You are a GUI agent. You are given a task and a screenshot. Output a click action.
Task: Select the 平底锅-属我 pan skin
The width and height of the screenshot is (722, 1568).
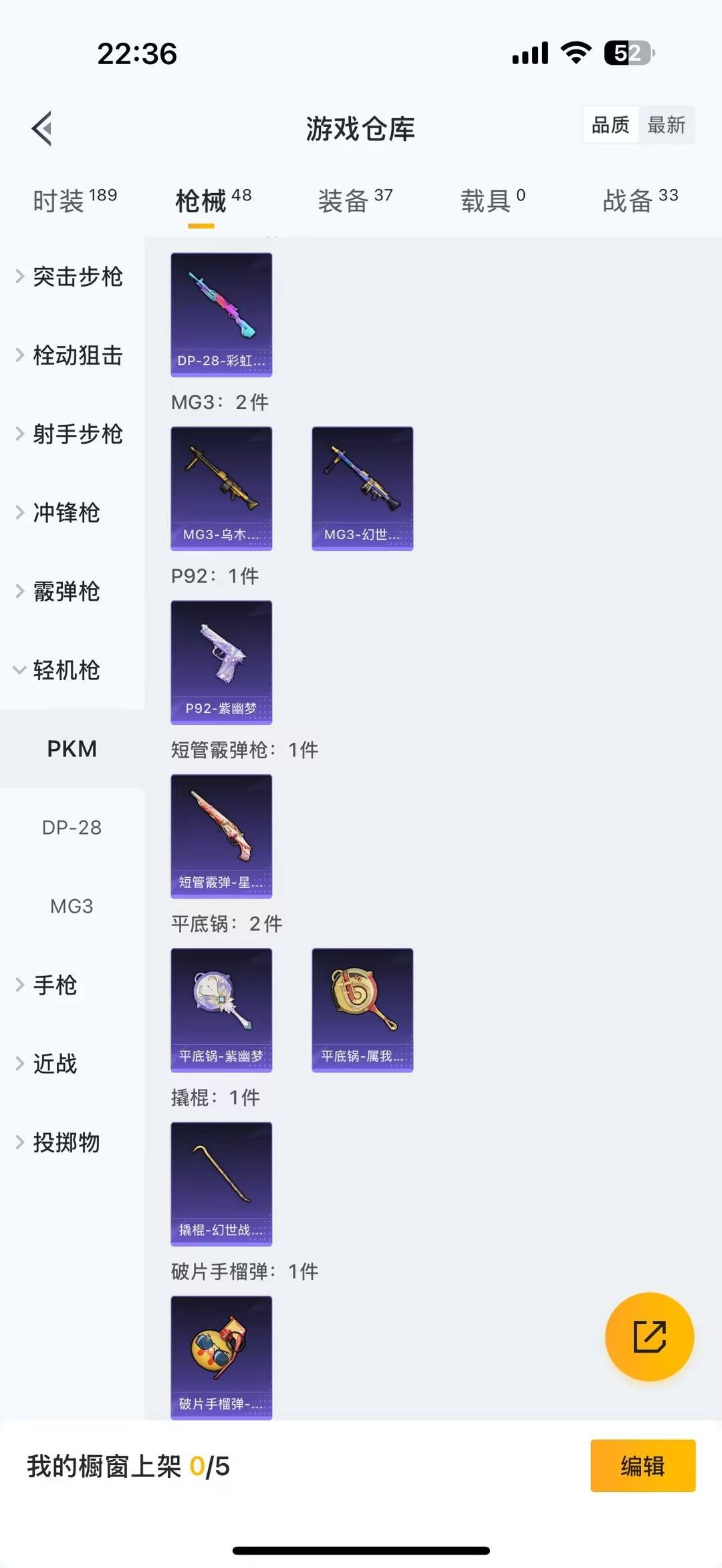pyautogui.click(x=362, y=1010)
